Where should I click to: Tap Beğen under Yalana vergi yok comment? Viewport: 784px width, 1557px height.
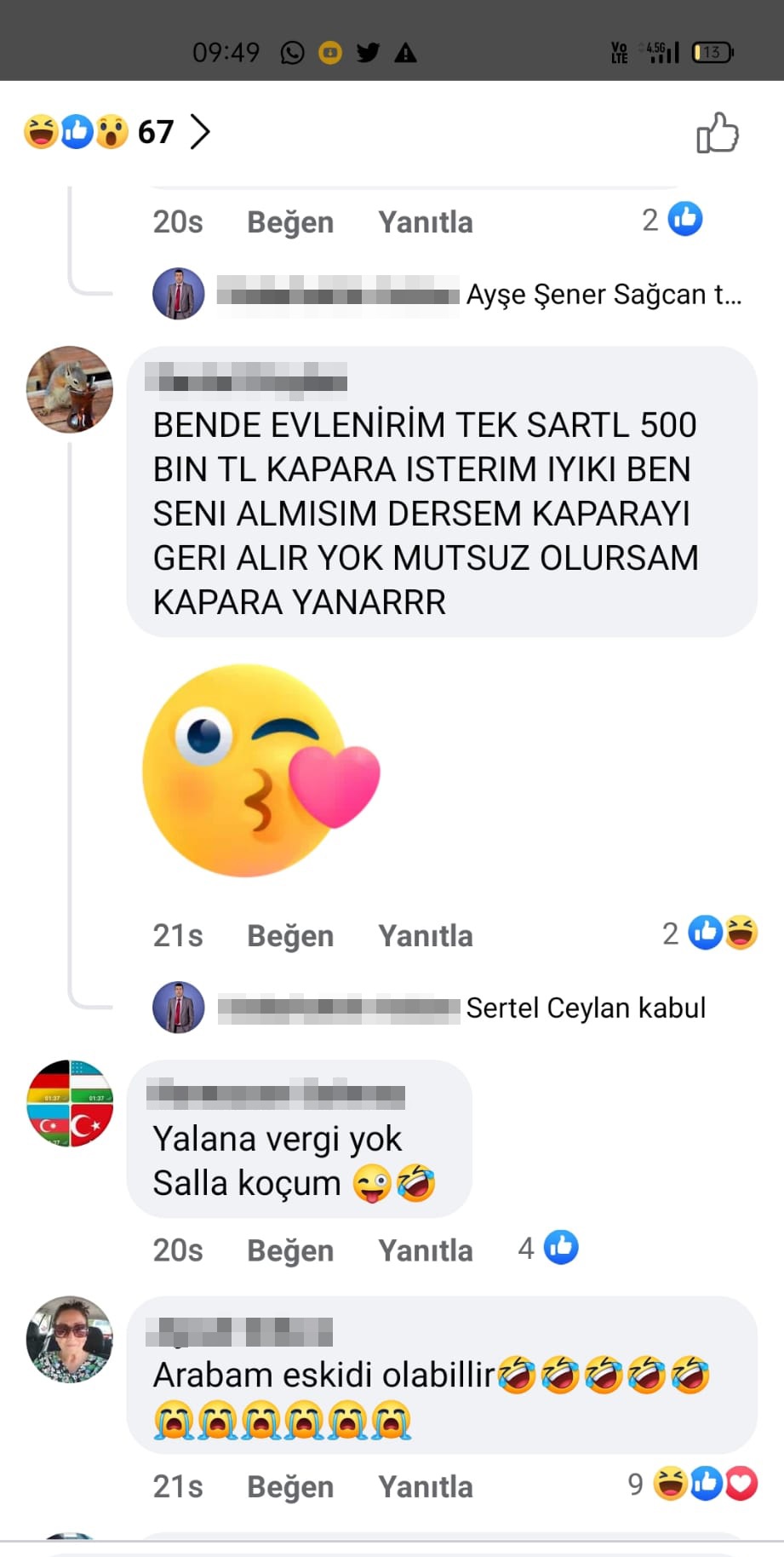(290, 1250)
